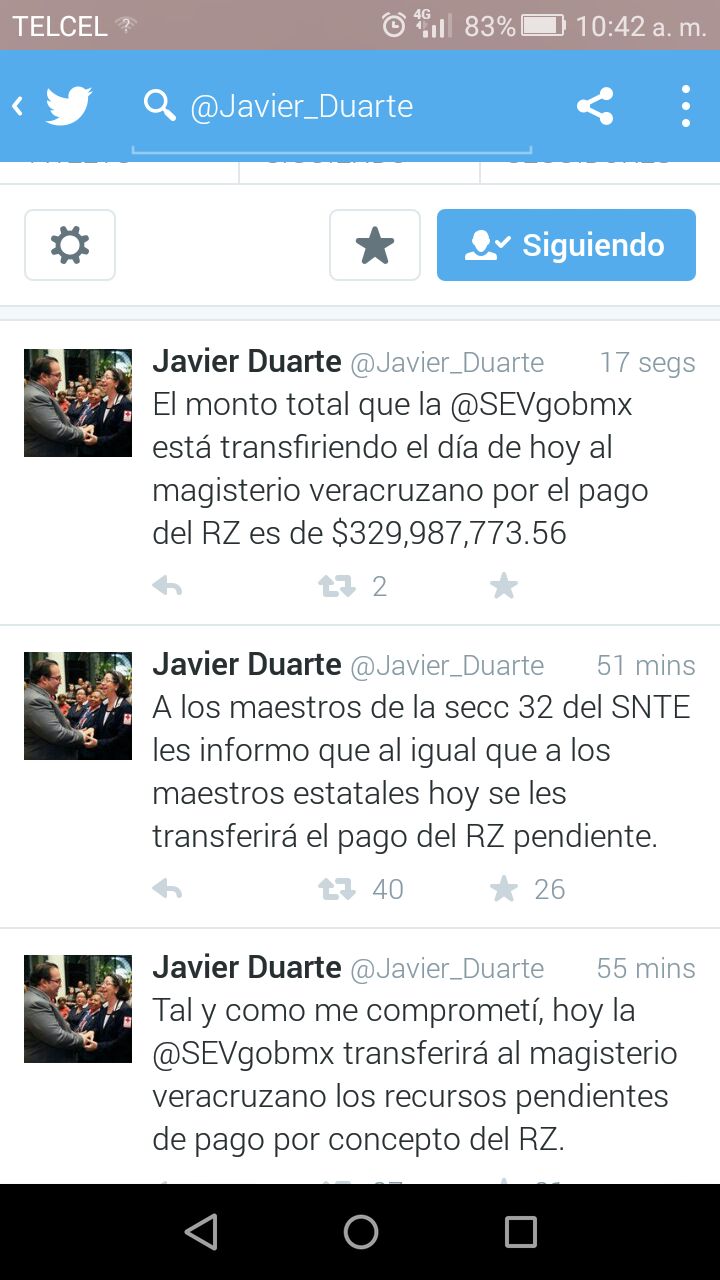Go to the Android home screen
The height and width of the screenshot is (1280, 720).
pyautogui.click(x=361, y=1232)
